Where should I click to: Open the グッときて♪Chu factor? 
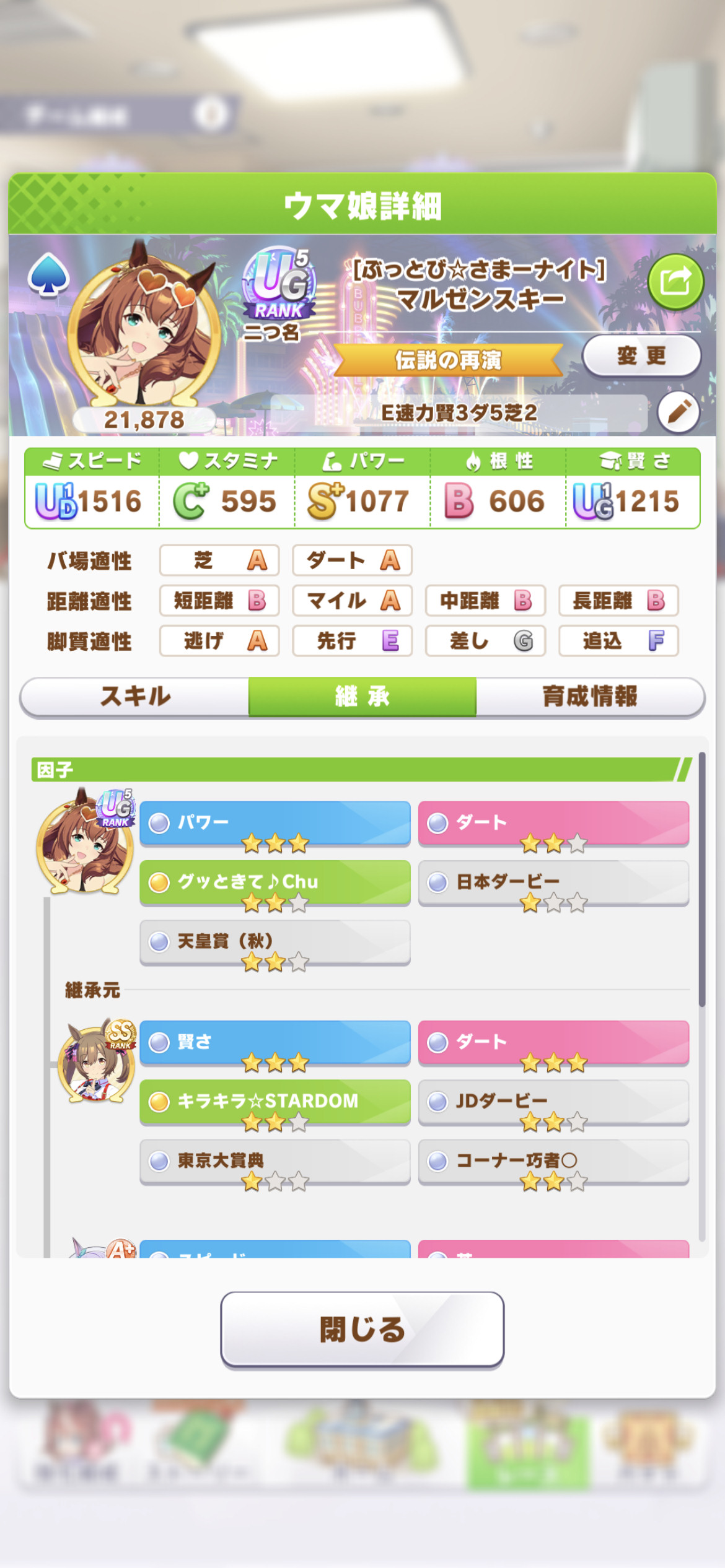click(x=275, y=883)
